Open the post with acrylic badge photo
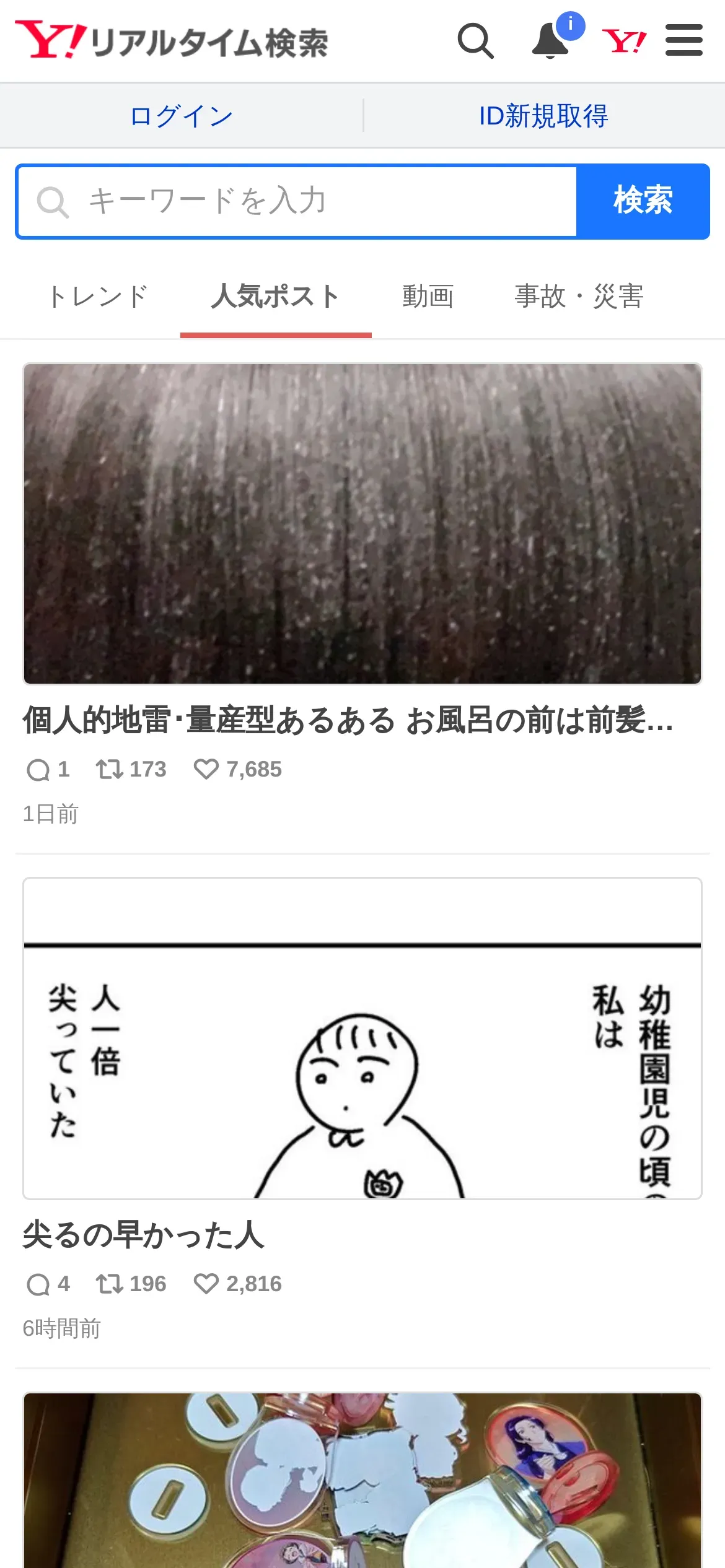This screenshot has height=1568, width=725. (x=362, y=1480)
